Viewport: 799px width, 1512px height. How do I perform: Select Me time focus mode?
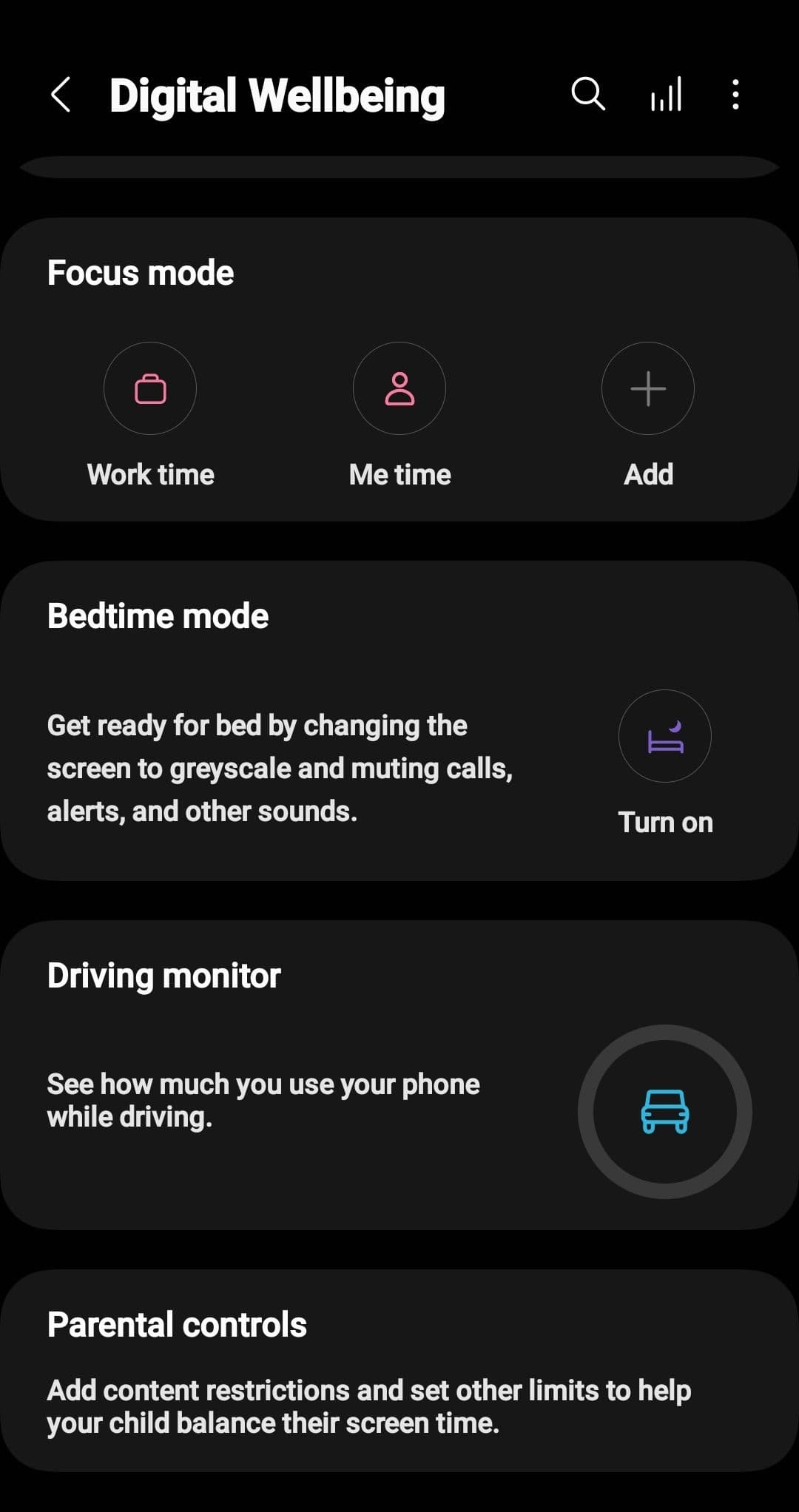pos(399,389)
